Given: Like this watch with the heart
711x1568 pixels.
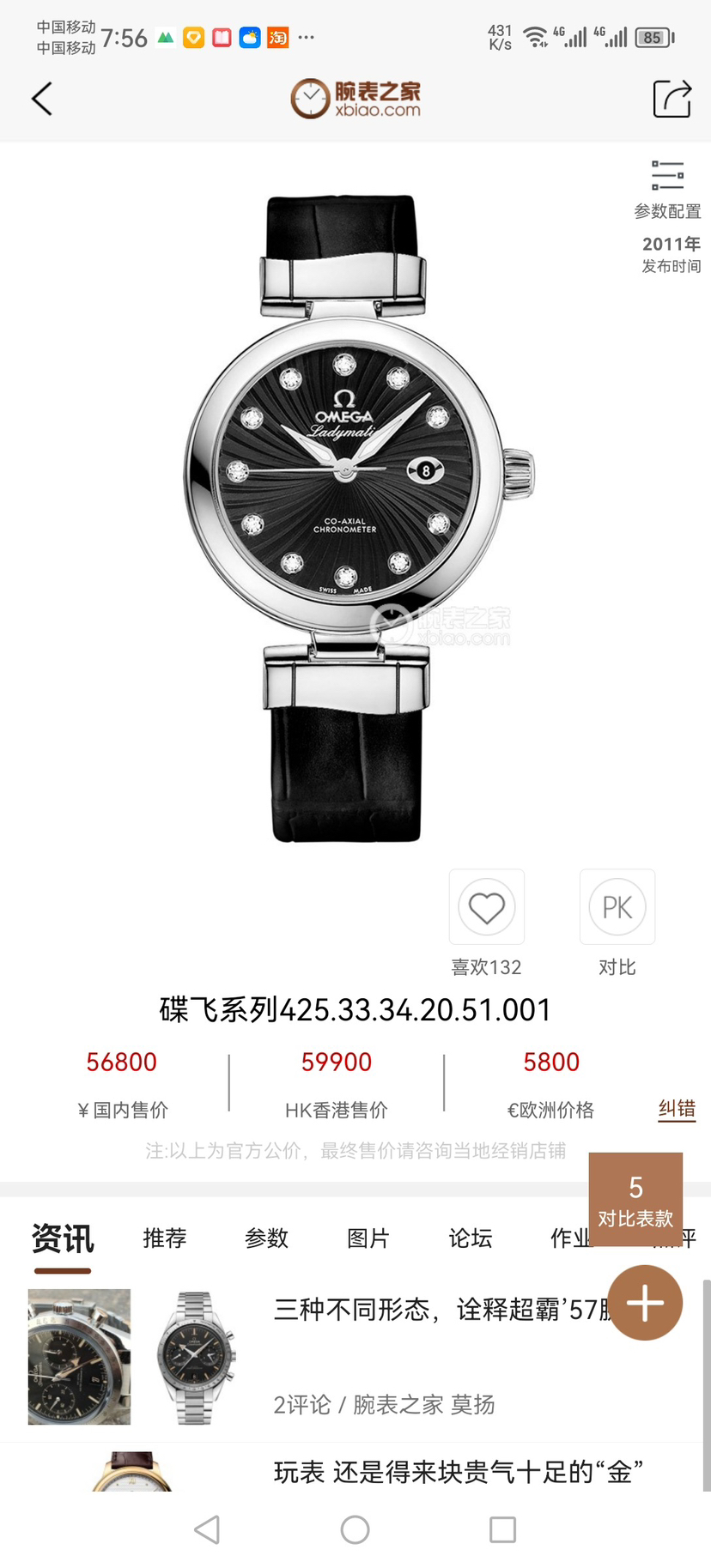Looking at the screenshot, I should 486,908.
